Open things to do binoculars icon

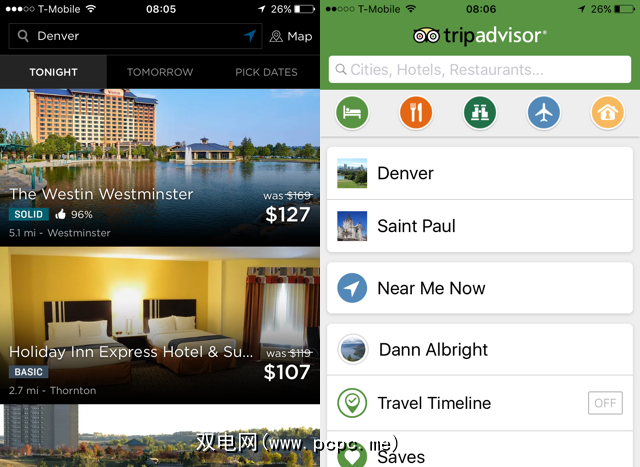(x=480, y=113)
